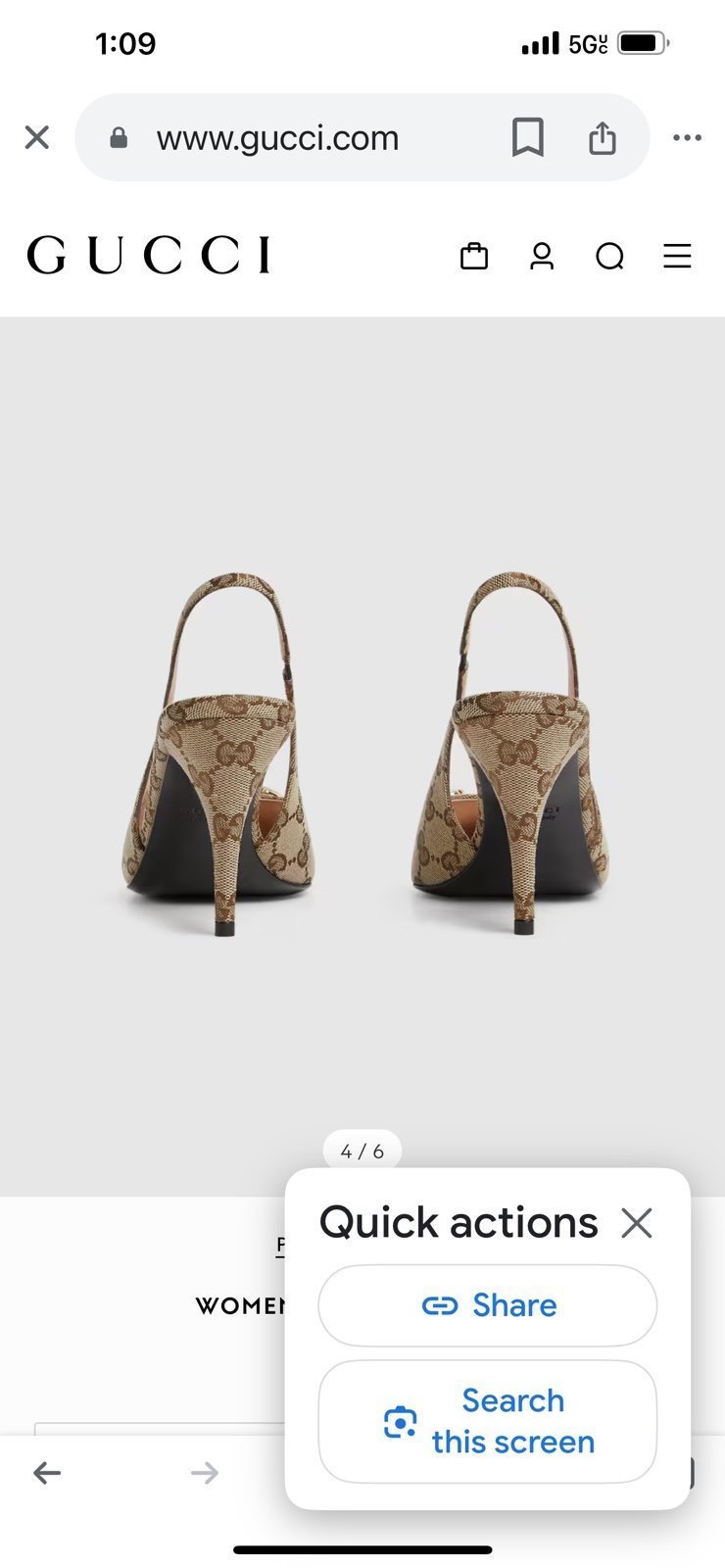Bookmark this Gucci page
The image size is (725, 1568).
pos(527,137)
